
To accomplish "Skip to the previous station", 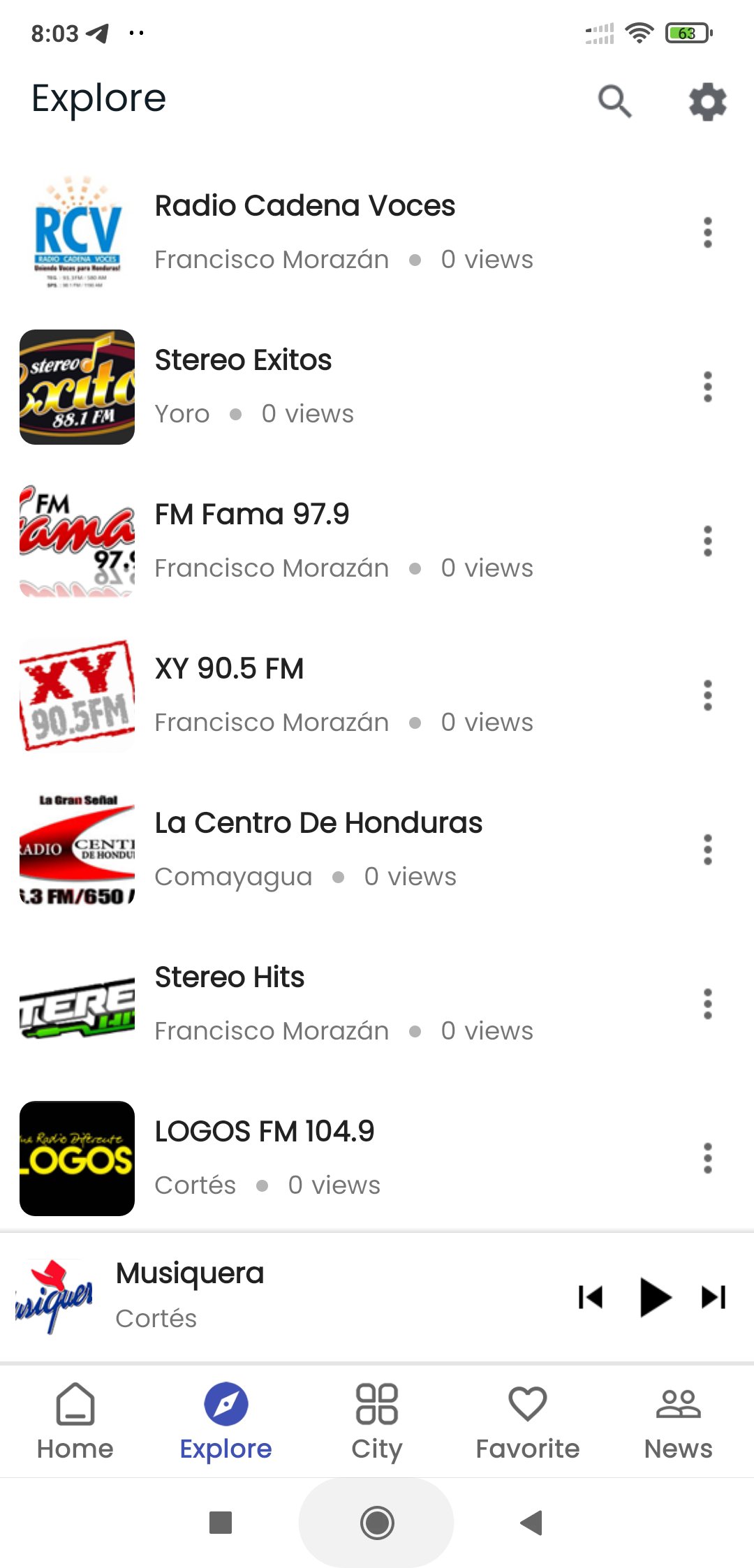I will tap(591, 1297).
